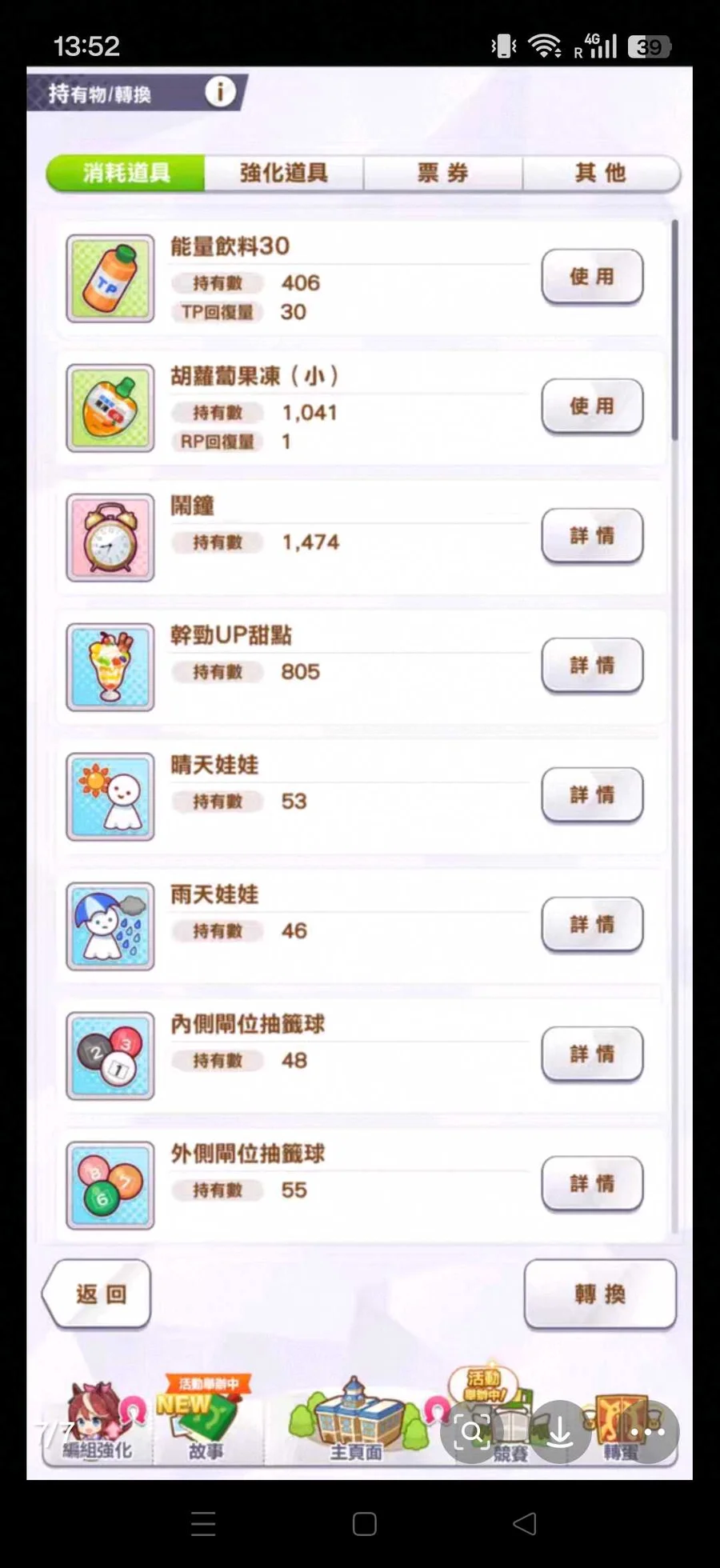The image size is (720, 1568).
Task: Show 詳情 for 外側閘位抽籤球
Action: (x=592, y=1184)
